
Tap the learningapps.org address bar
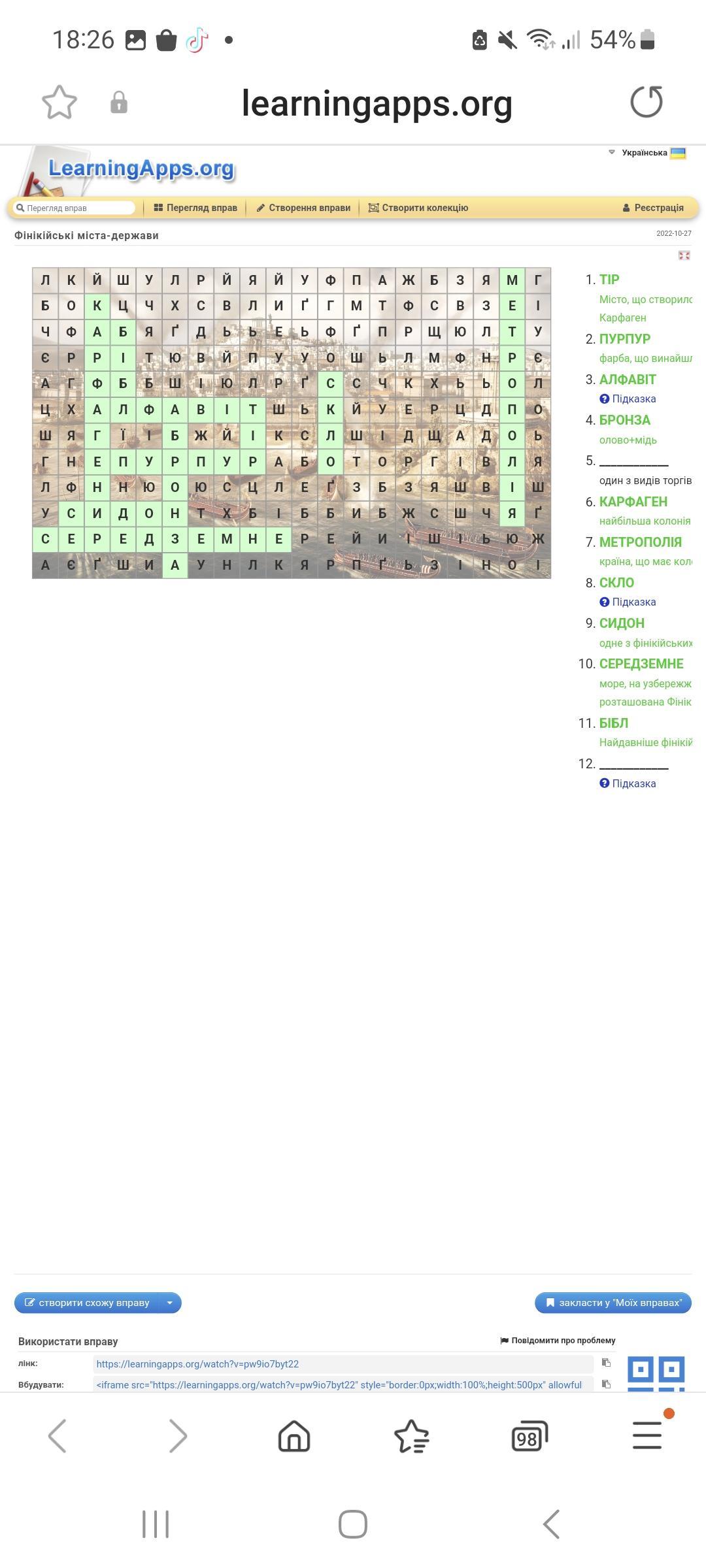pyautogui.click(x=377, y=103)
